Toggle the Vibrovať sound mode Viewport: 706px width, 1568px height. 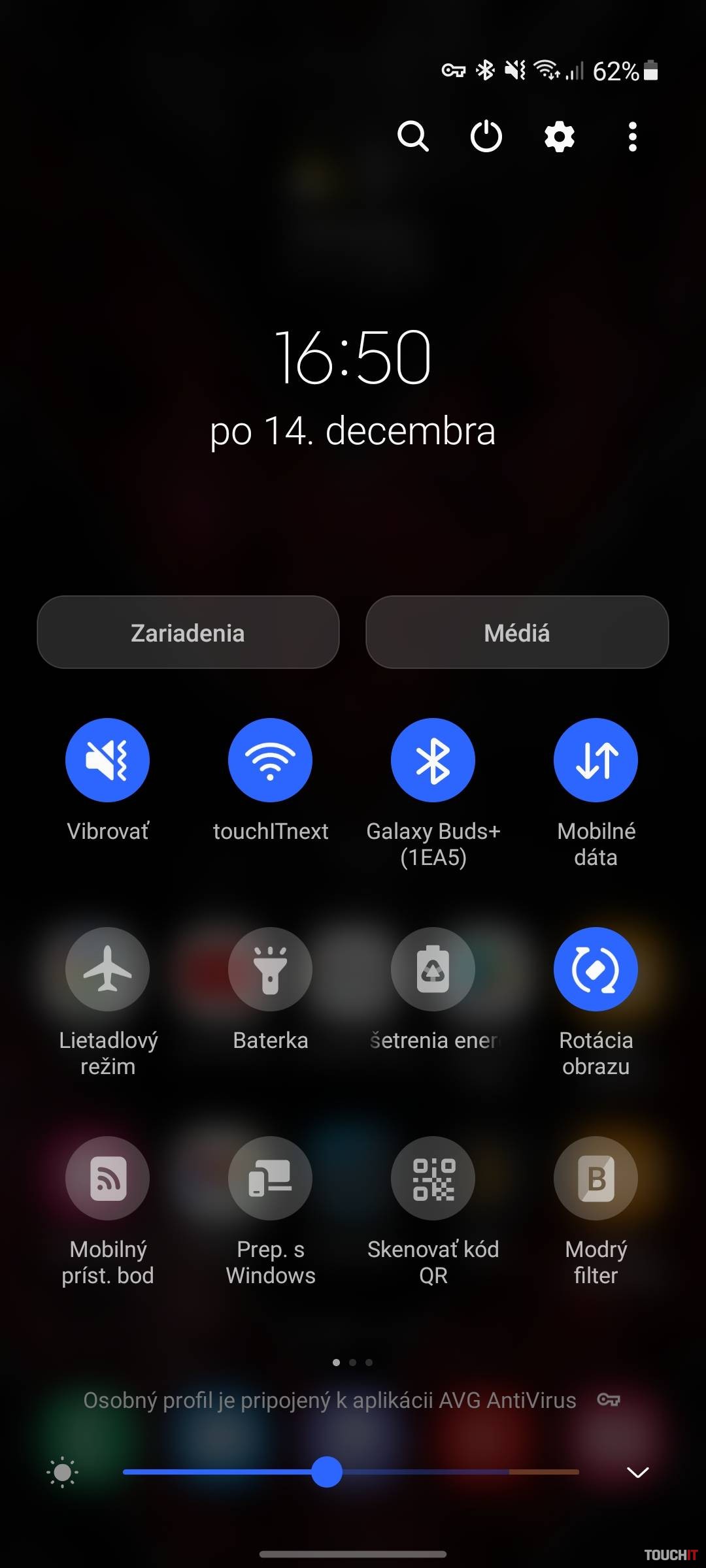(108, 760)
